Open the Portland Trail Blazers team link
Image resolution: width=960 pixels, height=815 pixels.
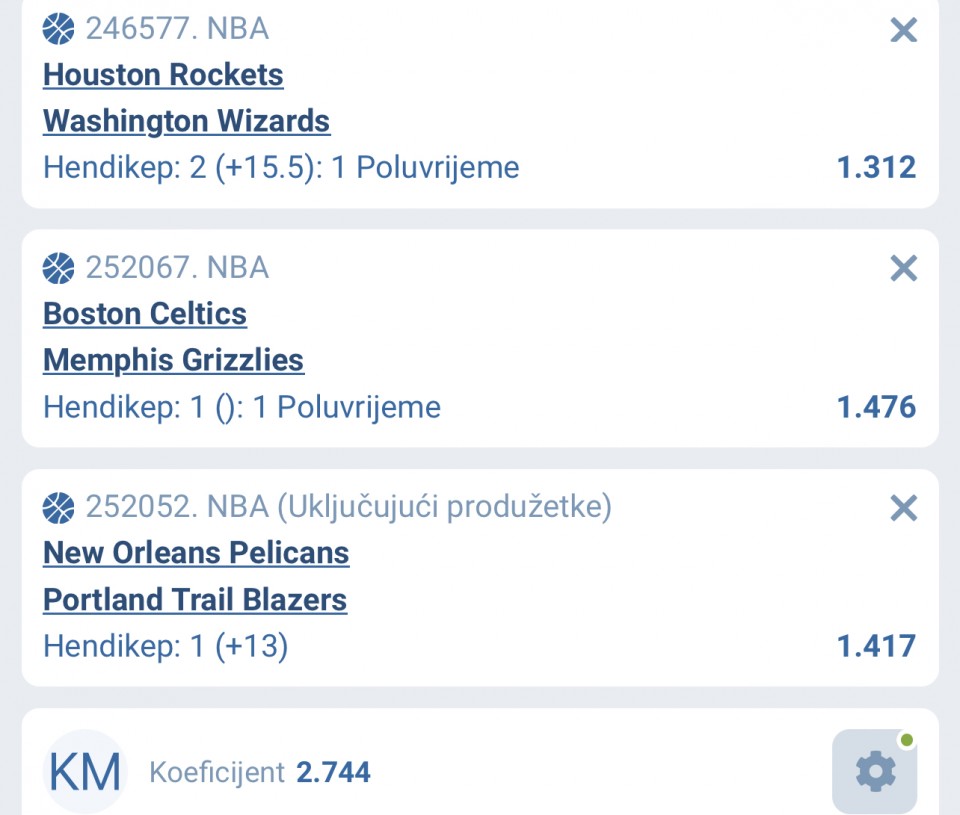(195, 600)
